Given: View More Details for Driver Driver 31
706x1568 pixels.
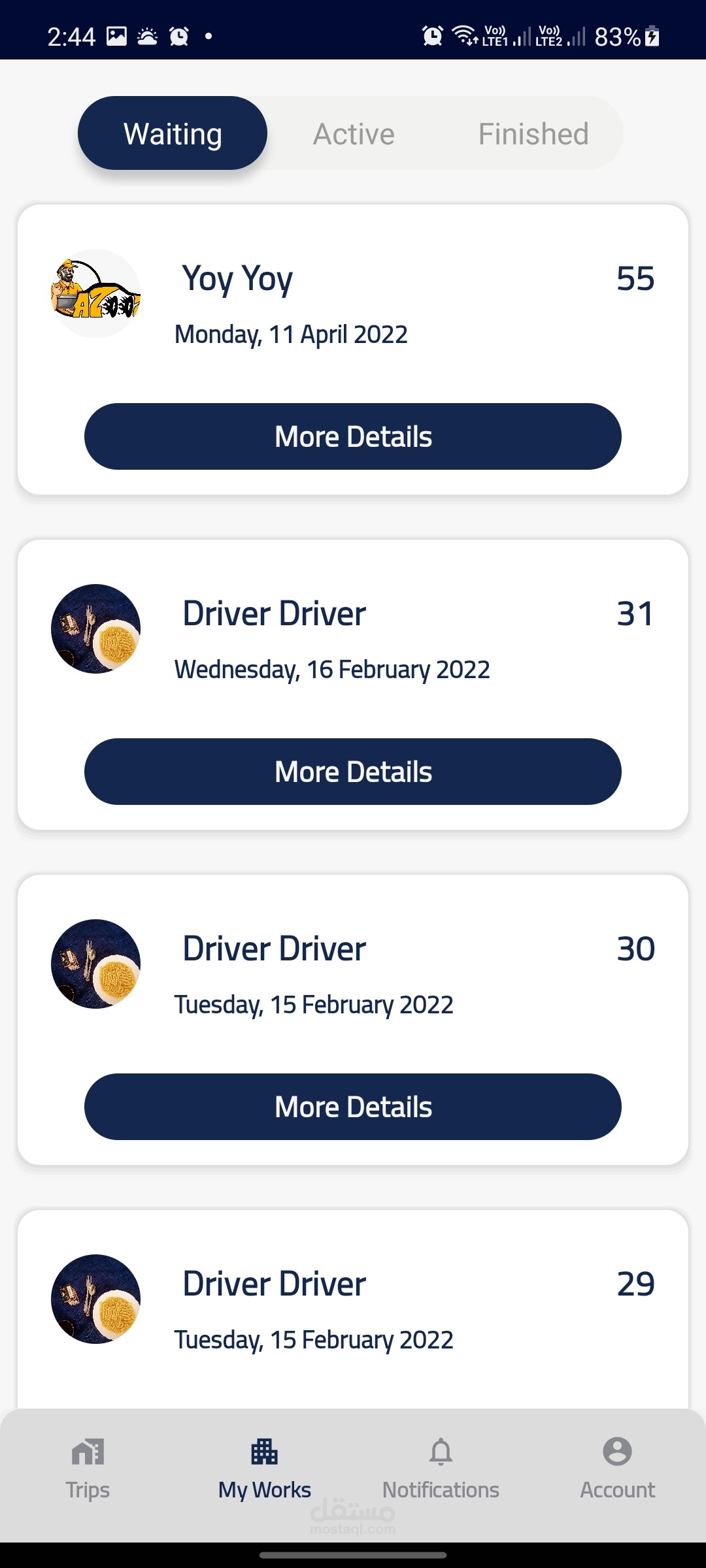Looking at the screenshot, I should [x=353, y=772].
